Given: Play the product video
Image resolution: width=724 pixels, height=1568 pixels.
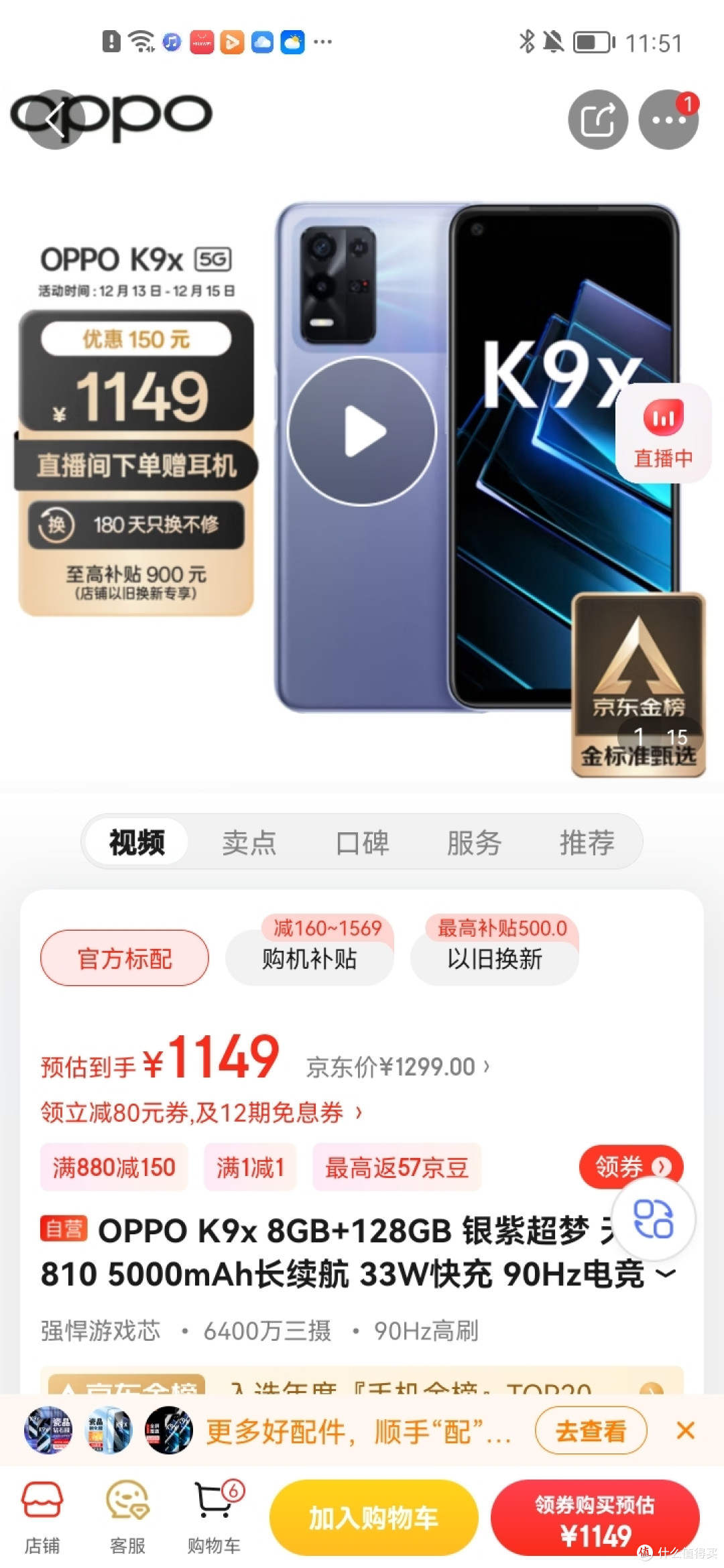Looking at the screenshot, I should tap(362, 431).
